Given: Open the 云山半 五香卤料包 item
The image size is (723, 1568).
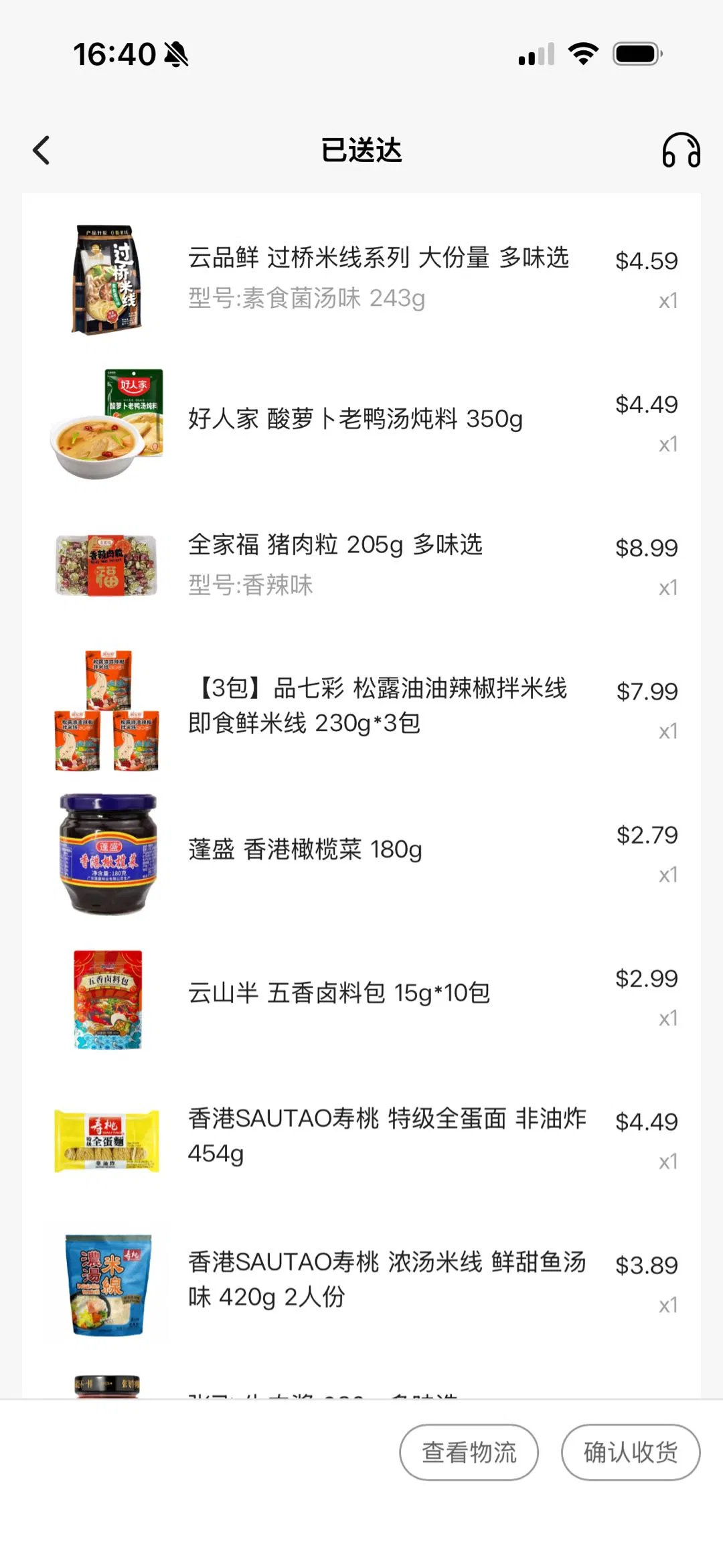Looking at the screenshot, I should (339, 993).
